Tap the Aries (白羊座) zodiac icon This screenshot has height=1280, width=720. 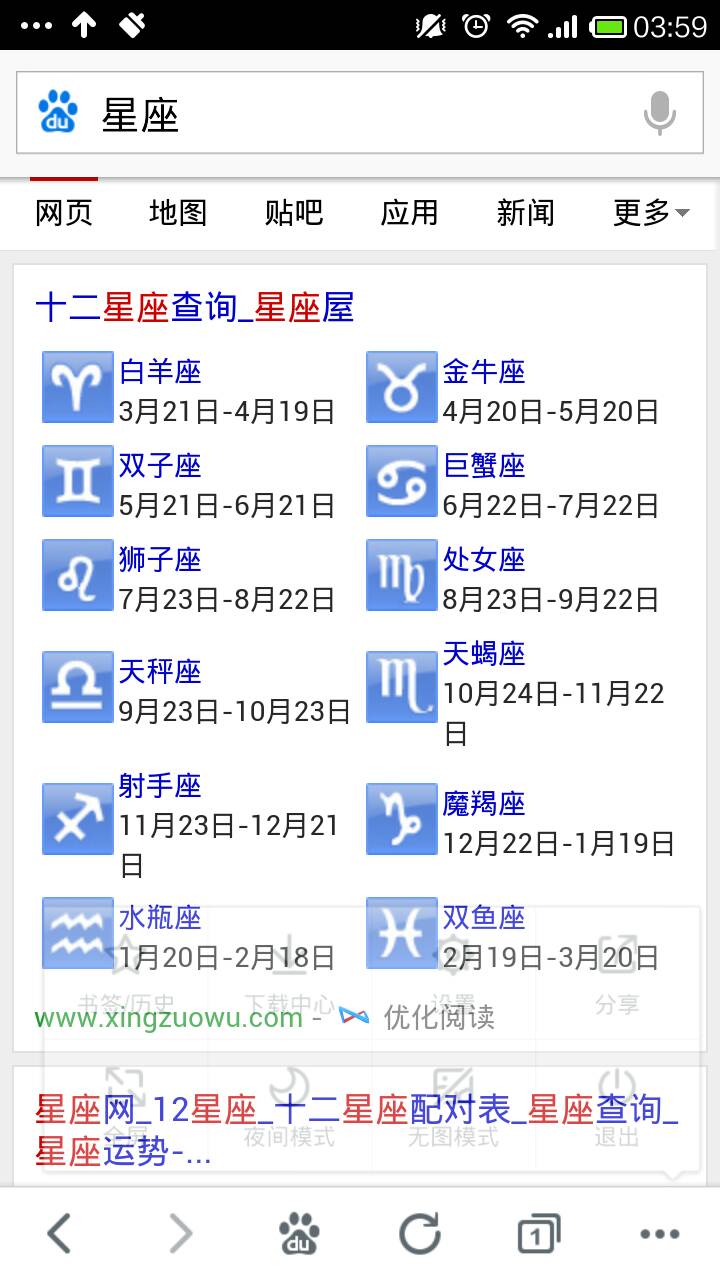click(x=77, y=389)
